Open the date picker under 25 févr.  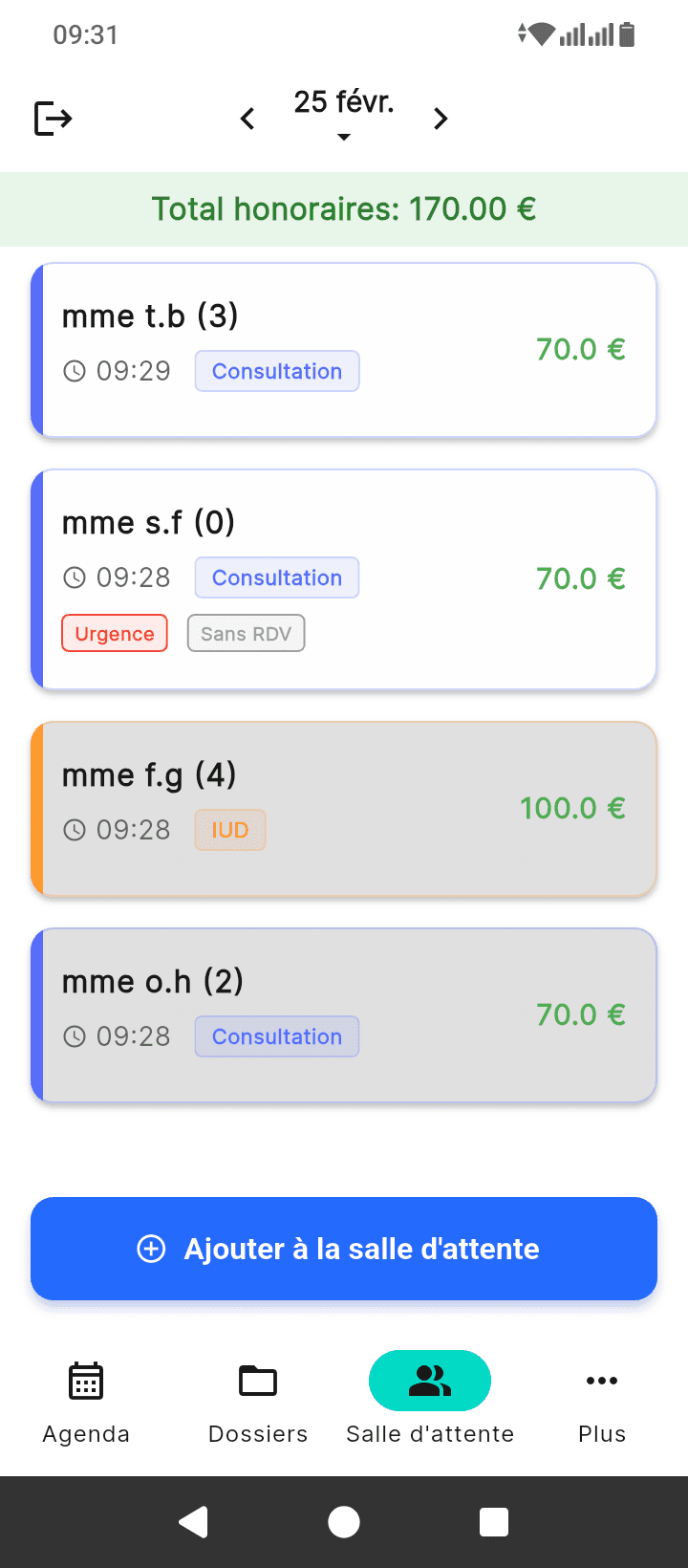[x=343, y=137]
